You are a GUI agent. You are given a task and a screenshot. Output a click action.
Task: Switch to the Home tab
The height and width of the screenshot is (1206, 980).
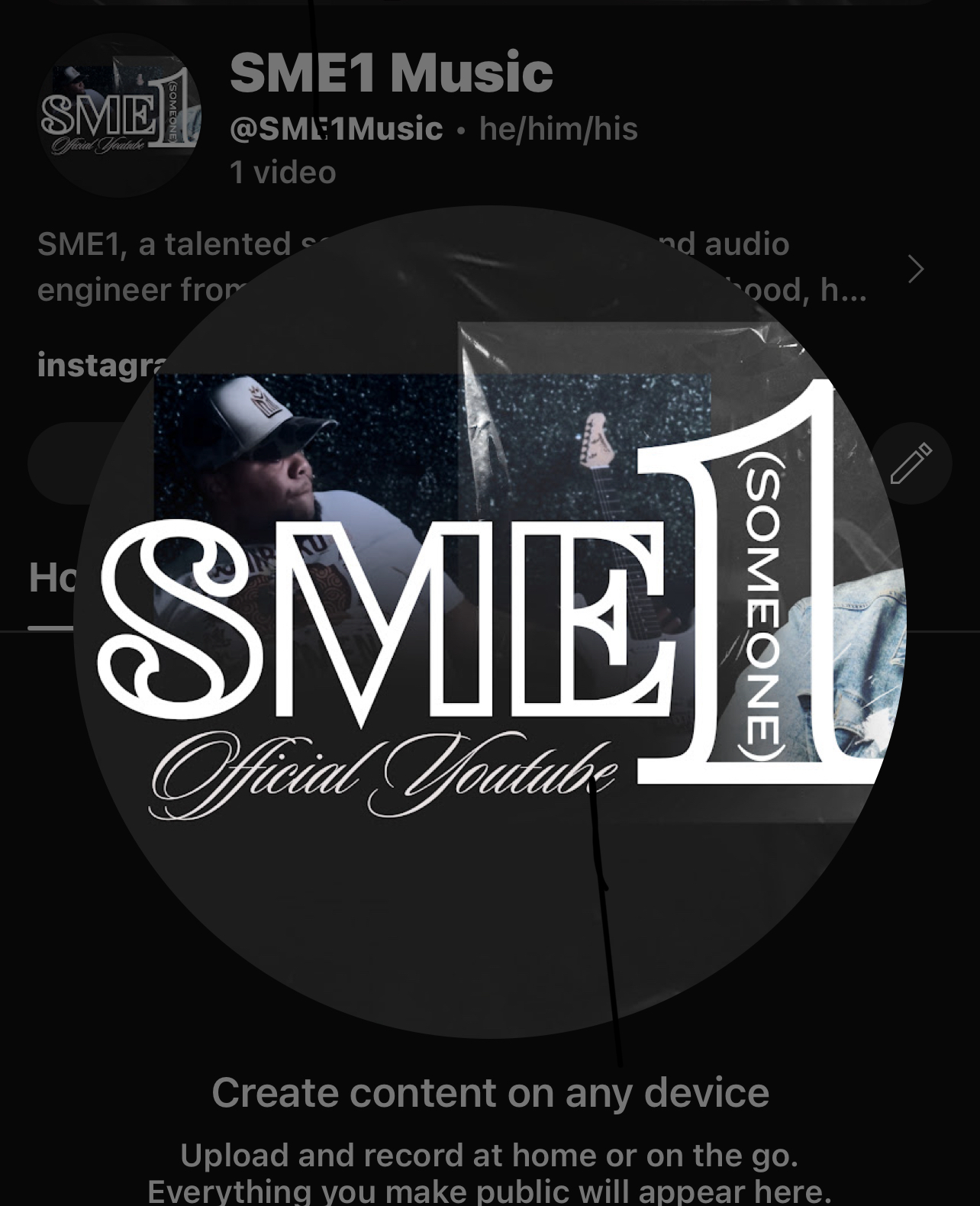click(52, 579)
